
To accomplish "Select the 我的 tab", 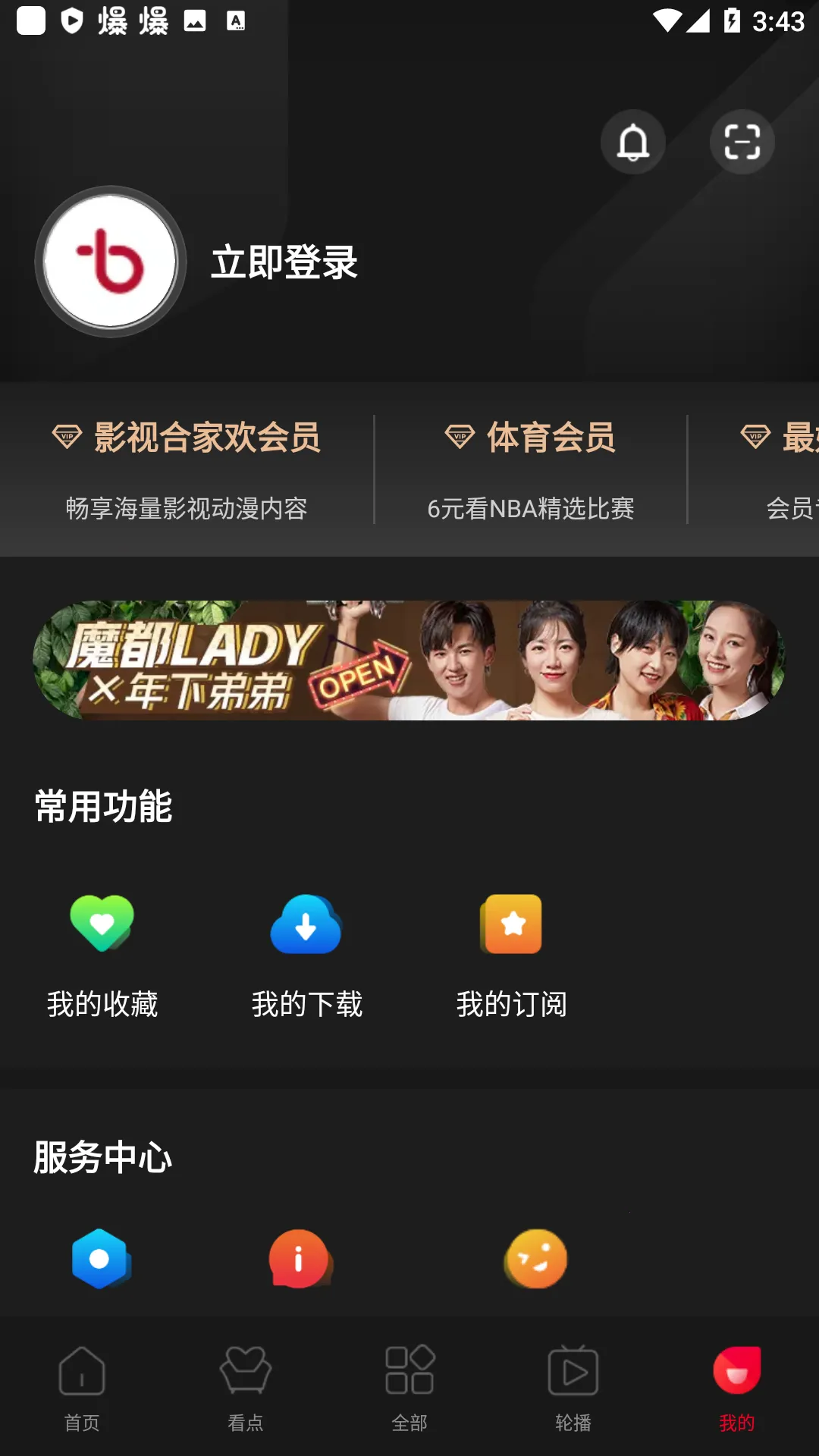I will click(x=737, y=1389).
